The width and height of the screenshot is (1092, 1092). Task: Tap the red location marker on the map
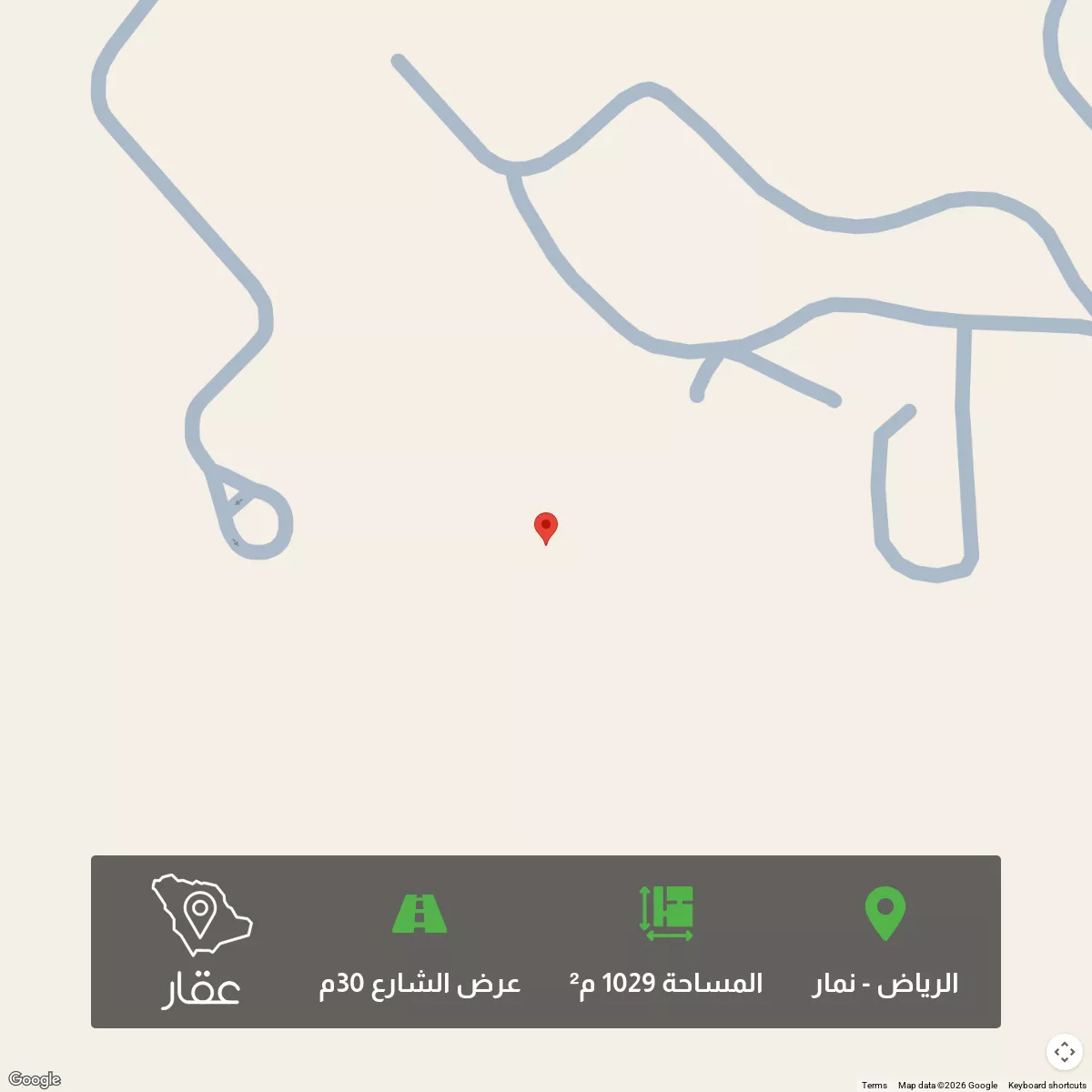[545, 526]
